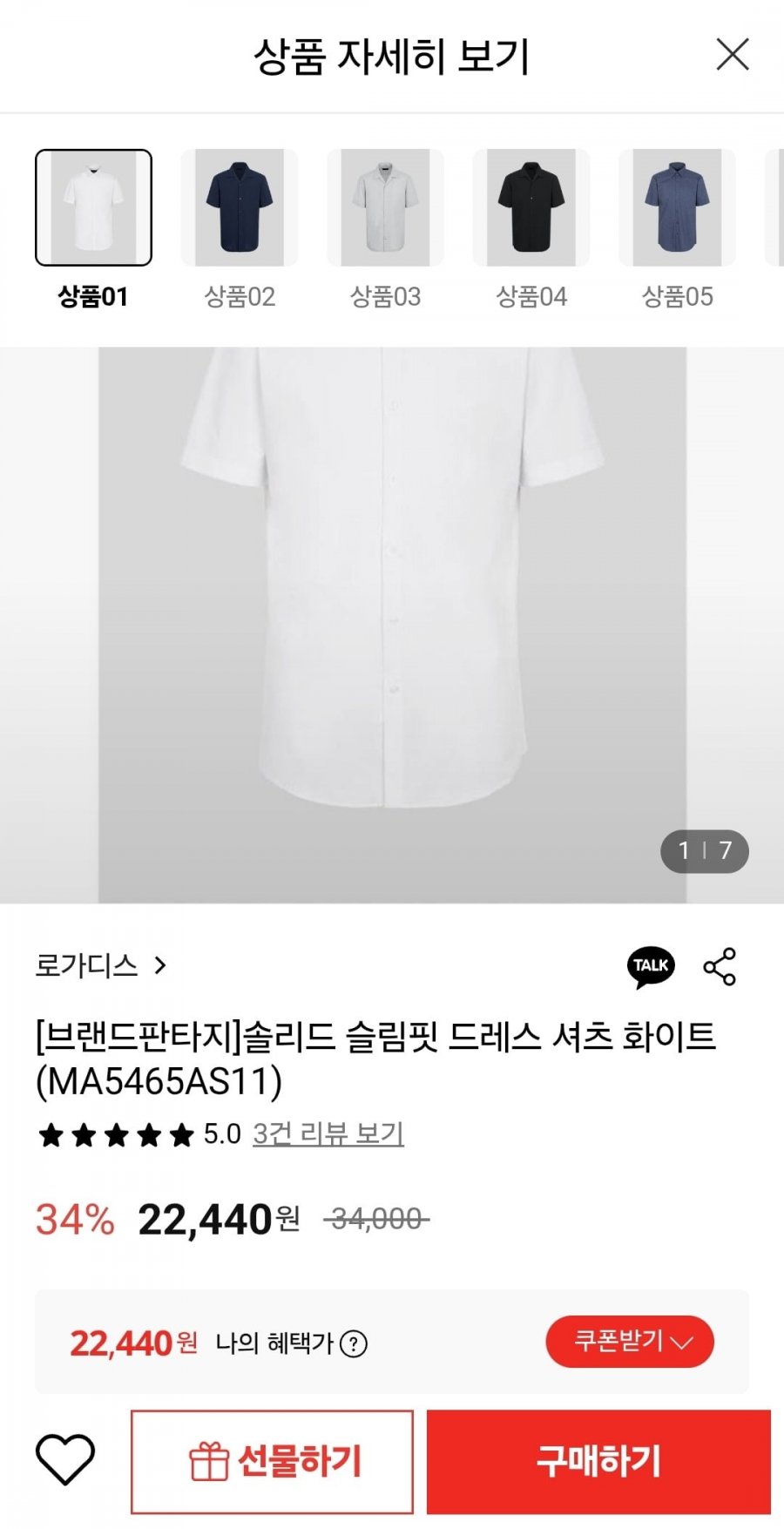Open the main white shirt product image

[392, 626]
